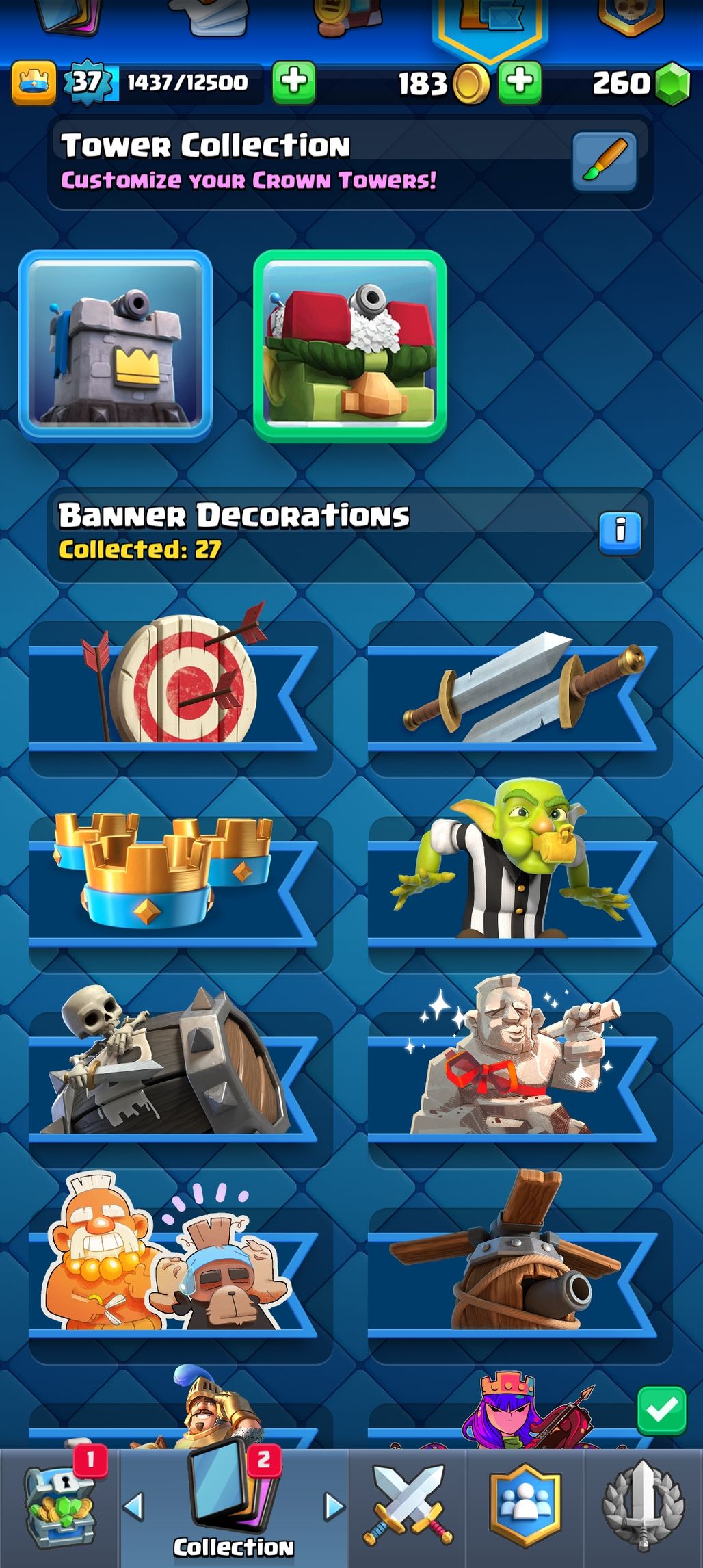
Task: Open Banner Decorations info button
Action: pyautogui.click(x=620, y=532)
